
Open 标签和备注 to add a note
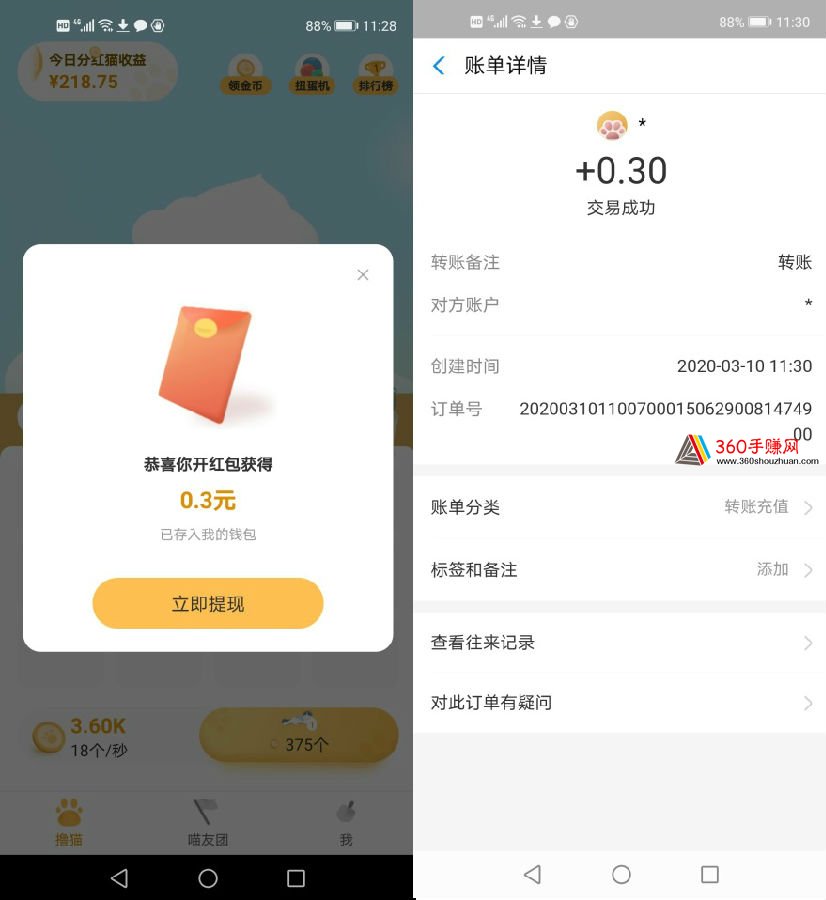tap(620, 570)
